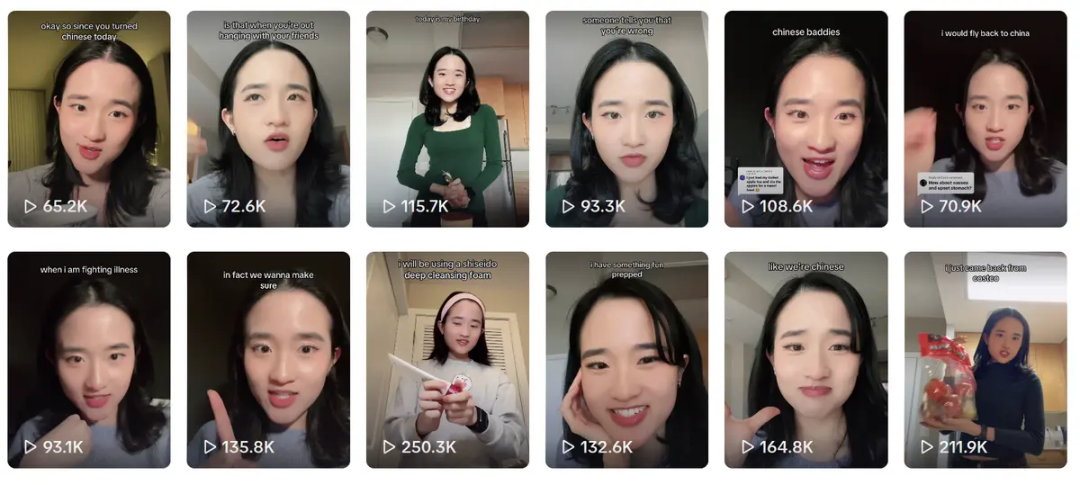Play the 72.6K views video
Image resolution: width=1080 pixels, height=485 pixels.
tap(268, 119)
